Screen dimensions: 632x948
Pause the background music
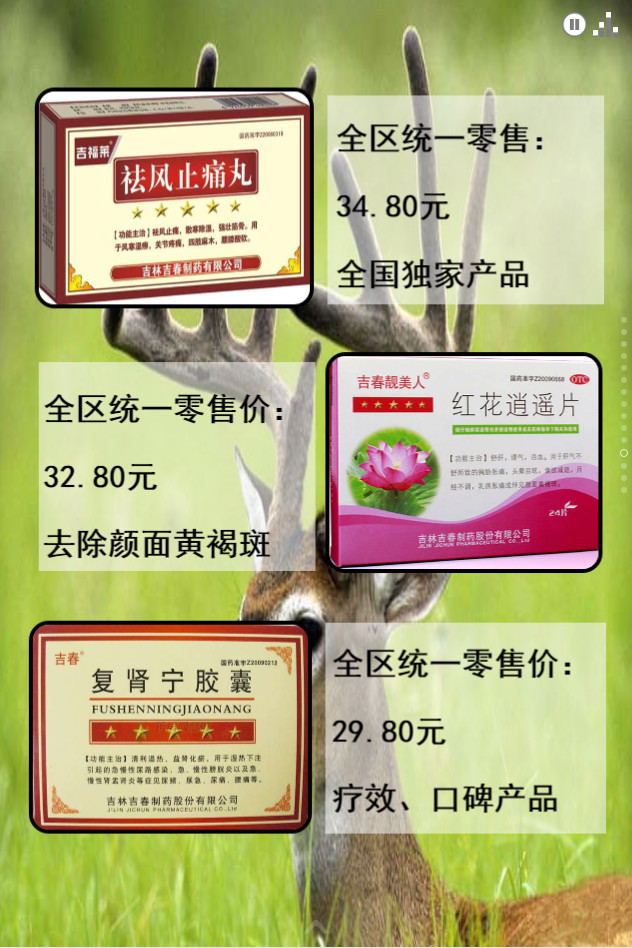coord(574,24)
